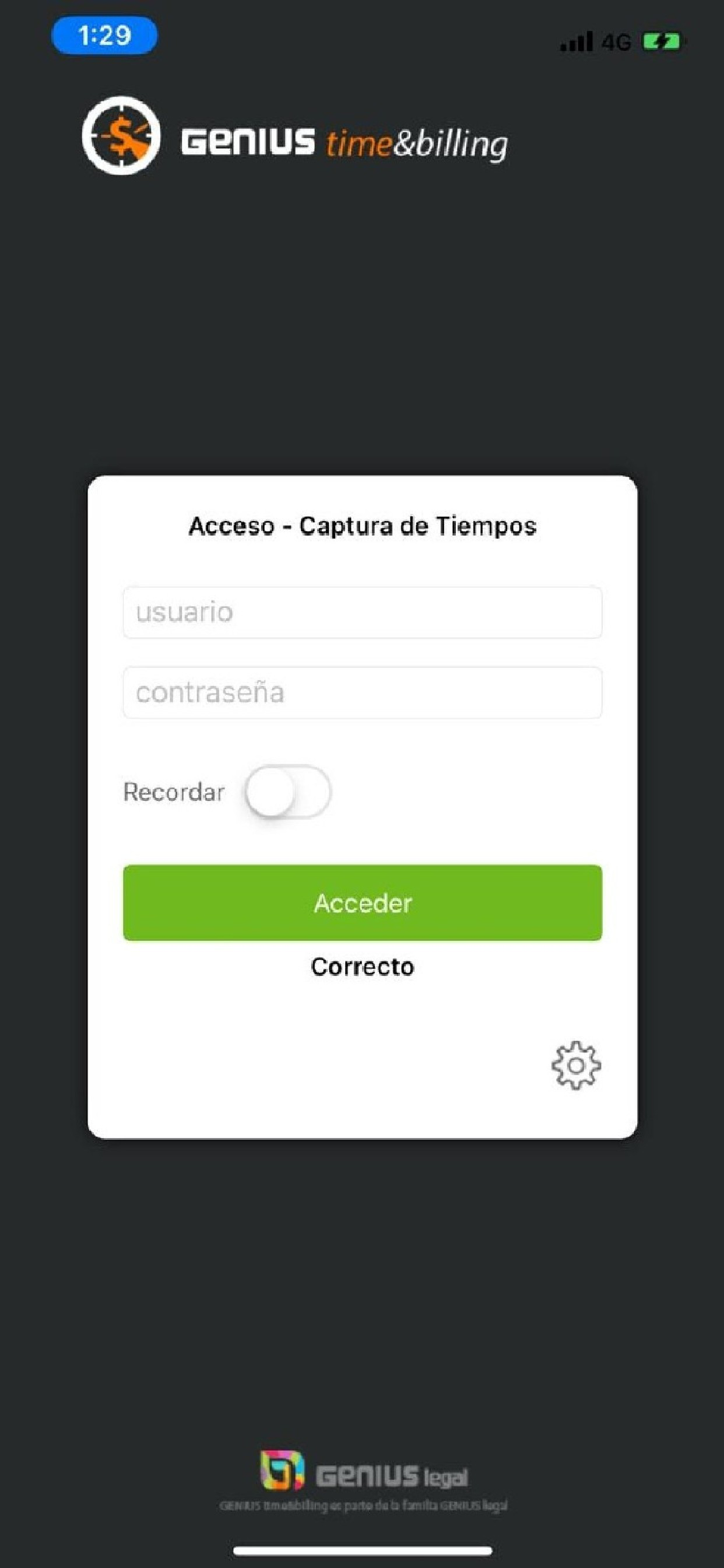Click the Acceso - Captura de Tiempos title
Viewport: 724px width, 1568px height.
[x=362, y=527]
